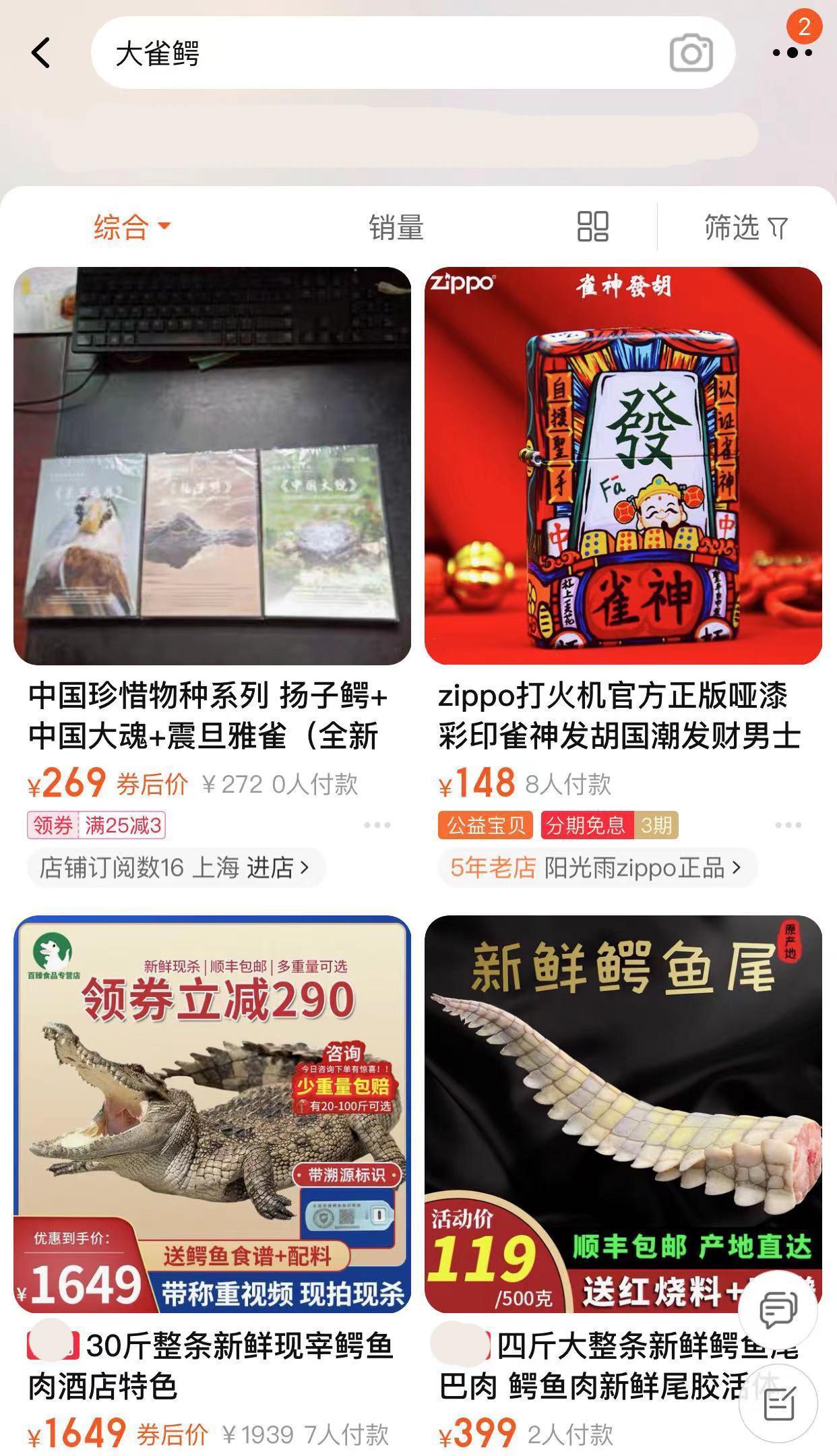Viewport: 837px width, 1456px height.
Task: Tap the floating feedback note button
Action: coord(778,1405)
